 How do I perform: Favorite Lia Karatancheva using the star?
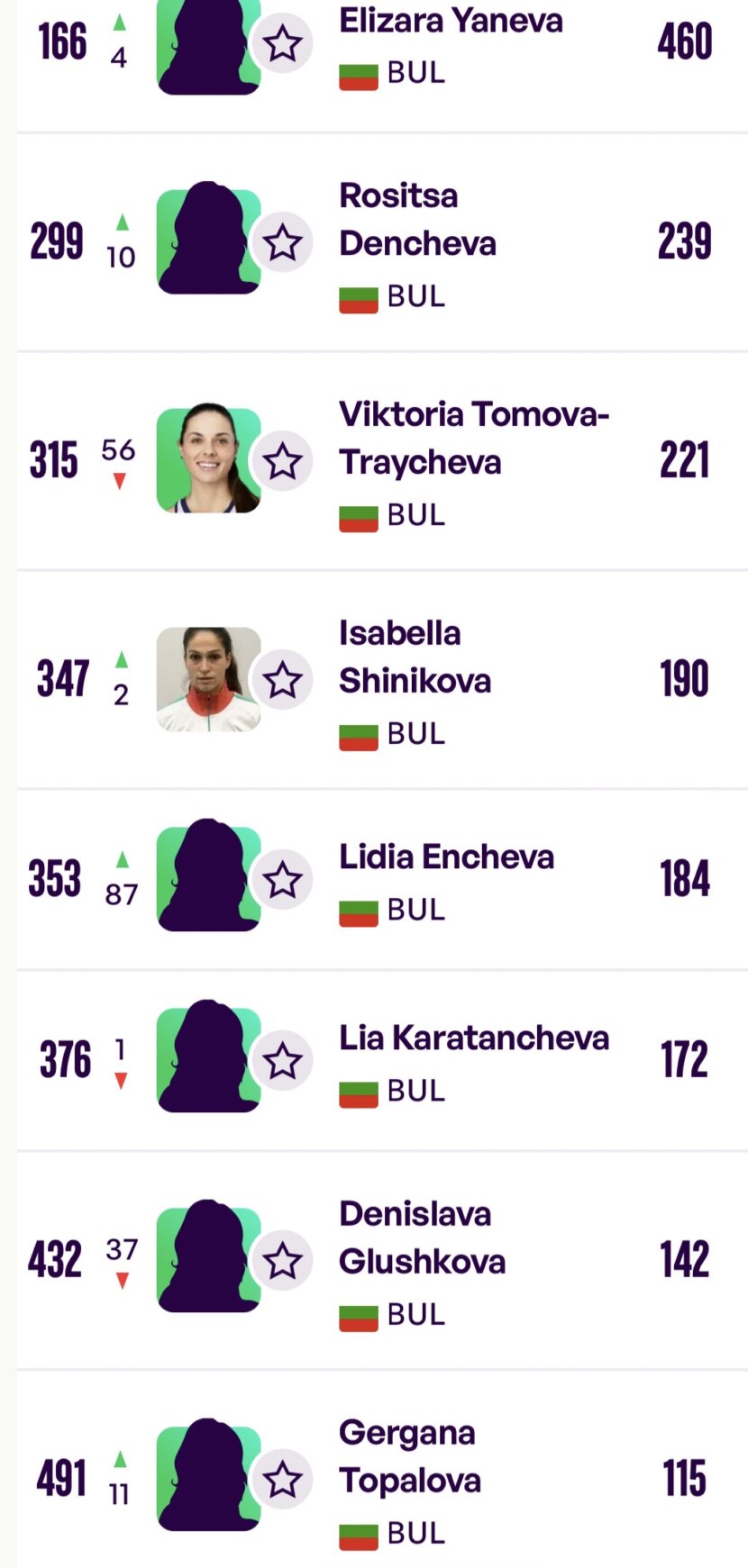tap(282, 1060)
